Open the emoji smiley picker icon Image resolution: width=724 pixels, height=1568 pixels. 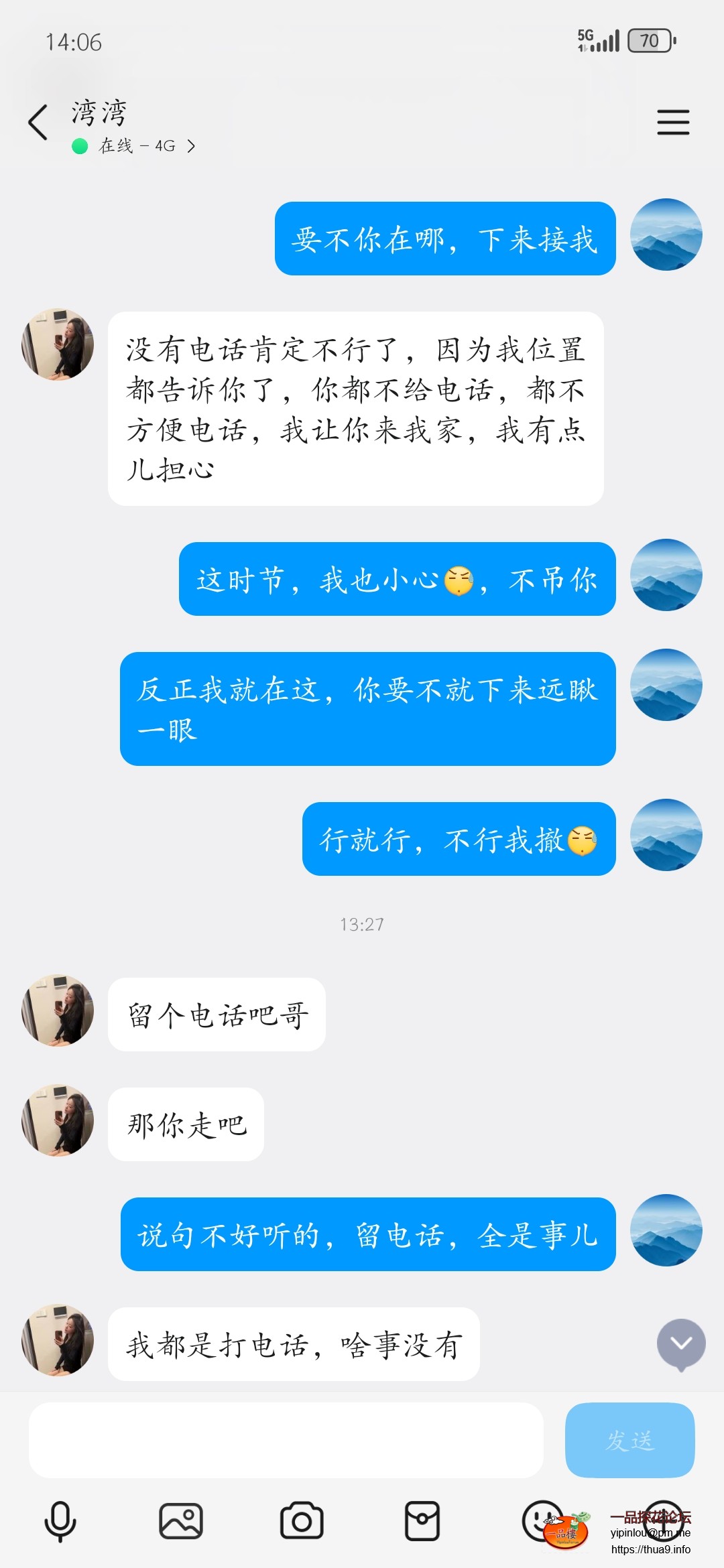coord(540,1520)
